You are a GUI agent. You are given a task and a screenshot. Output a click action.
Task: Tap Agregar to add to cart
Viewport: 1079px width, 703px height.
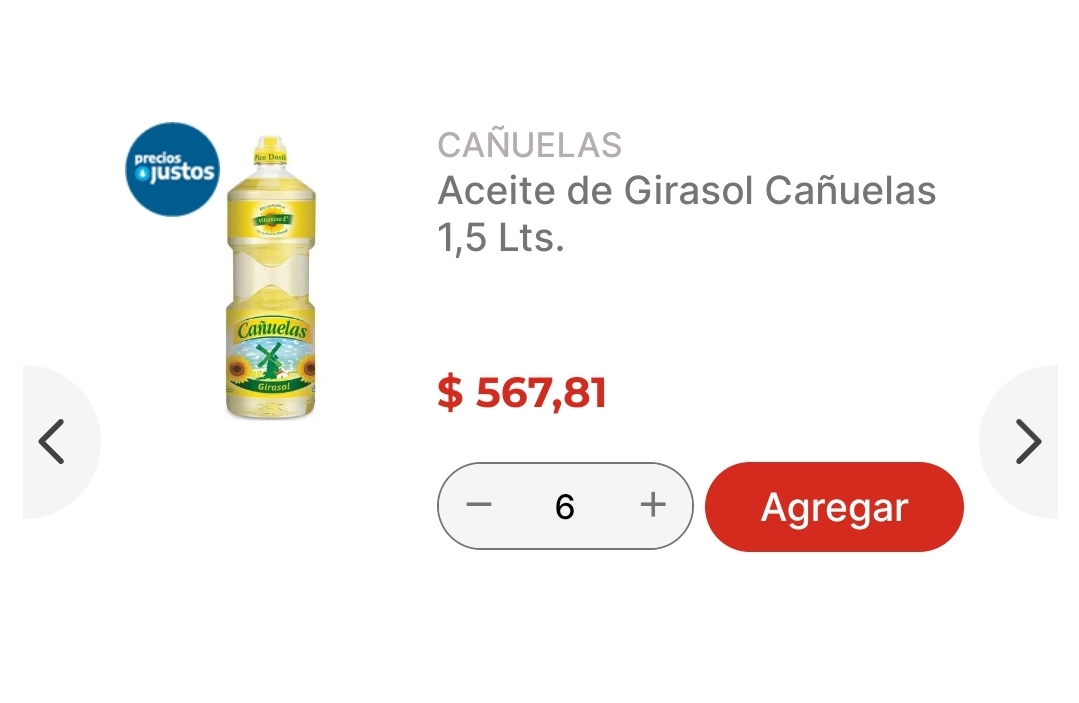click(833, 507)
